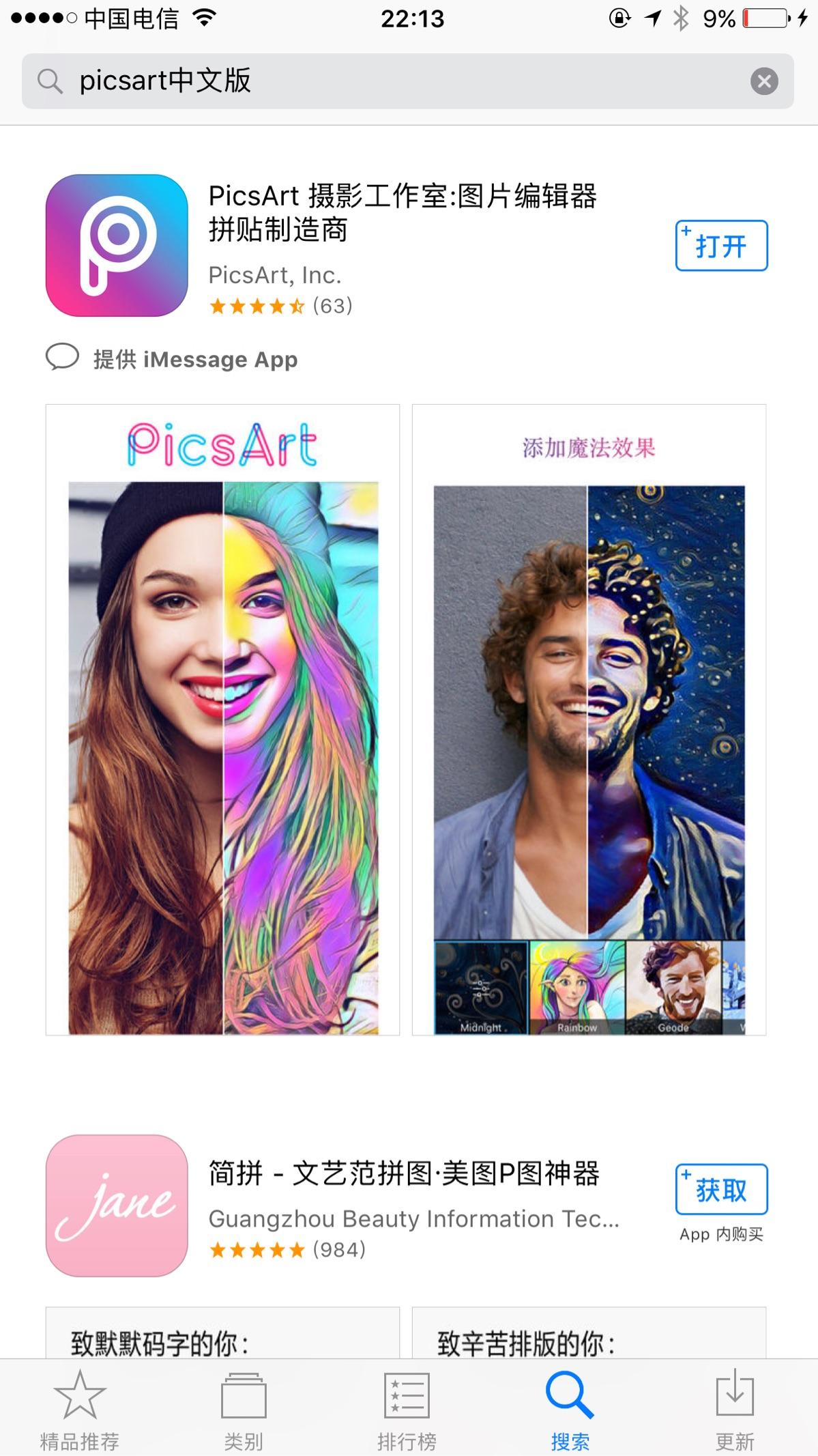Switch to the 类别 tab
Viewport: 818px width, 1456px height.
pos(244,1409)
